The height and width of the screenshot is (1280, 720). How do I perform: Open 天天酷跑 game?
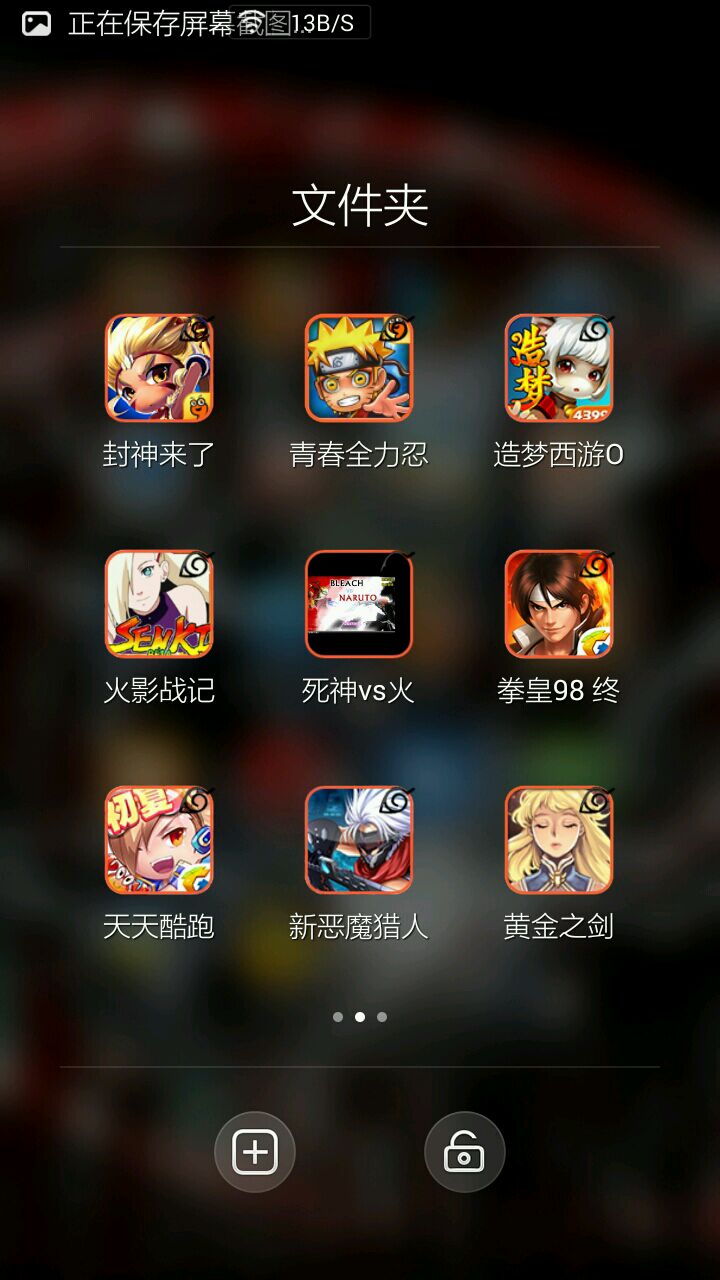pyautogui.click(x=159, y=840)
